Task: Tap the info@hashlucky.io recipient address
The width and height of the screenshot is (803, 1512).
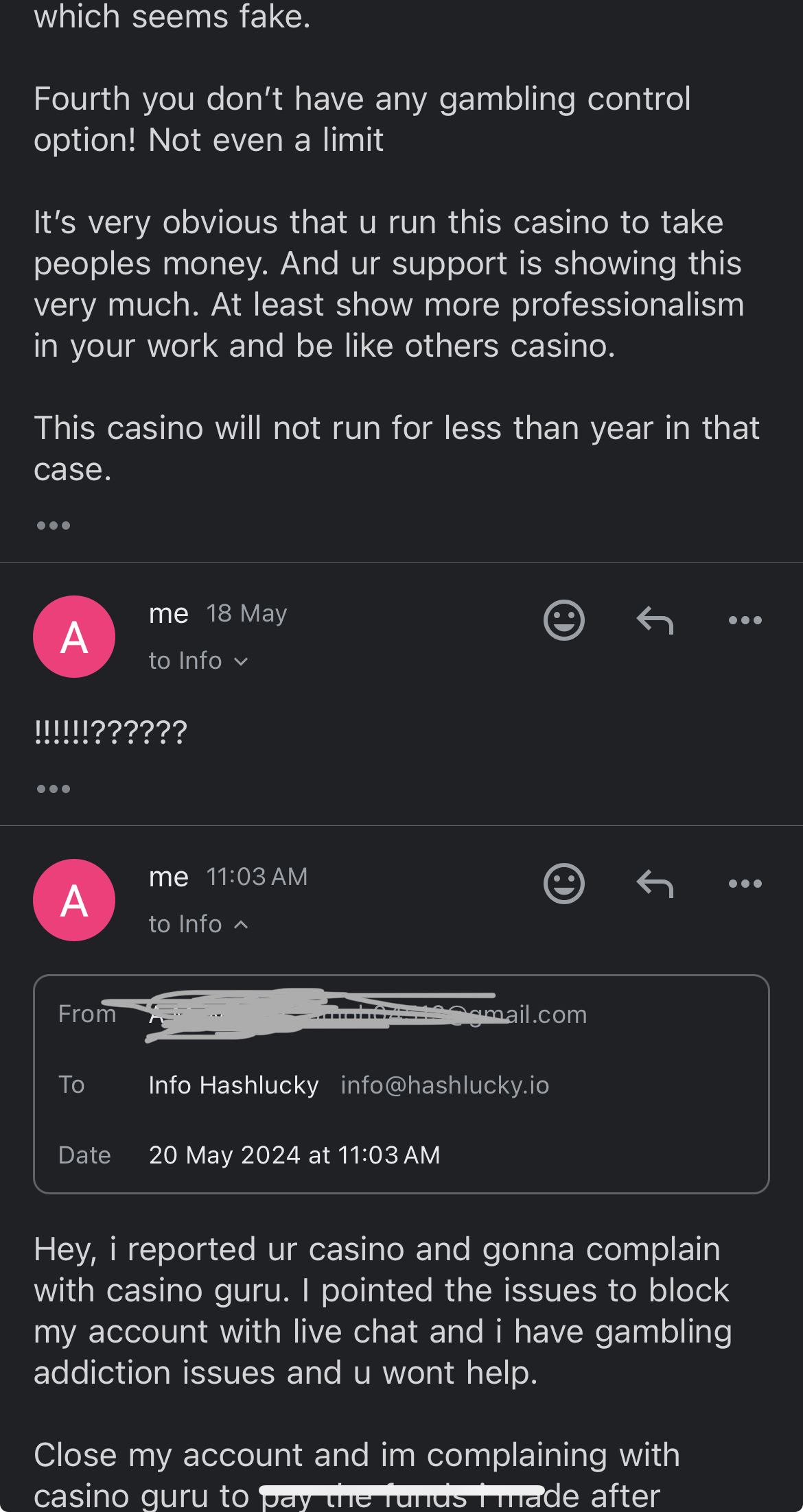Action: (x=445, y=1085)
